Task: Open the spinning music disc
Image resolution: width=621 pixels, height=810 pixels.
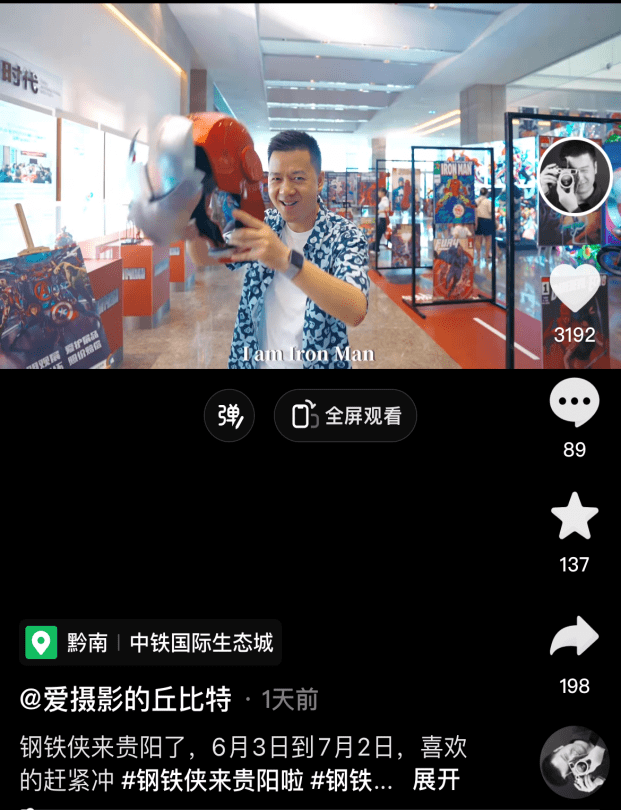Action: (x=574, y=761)
